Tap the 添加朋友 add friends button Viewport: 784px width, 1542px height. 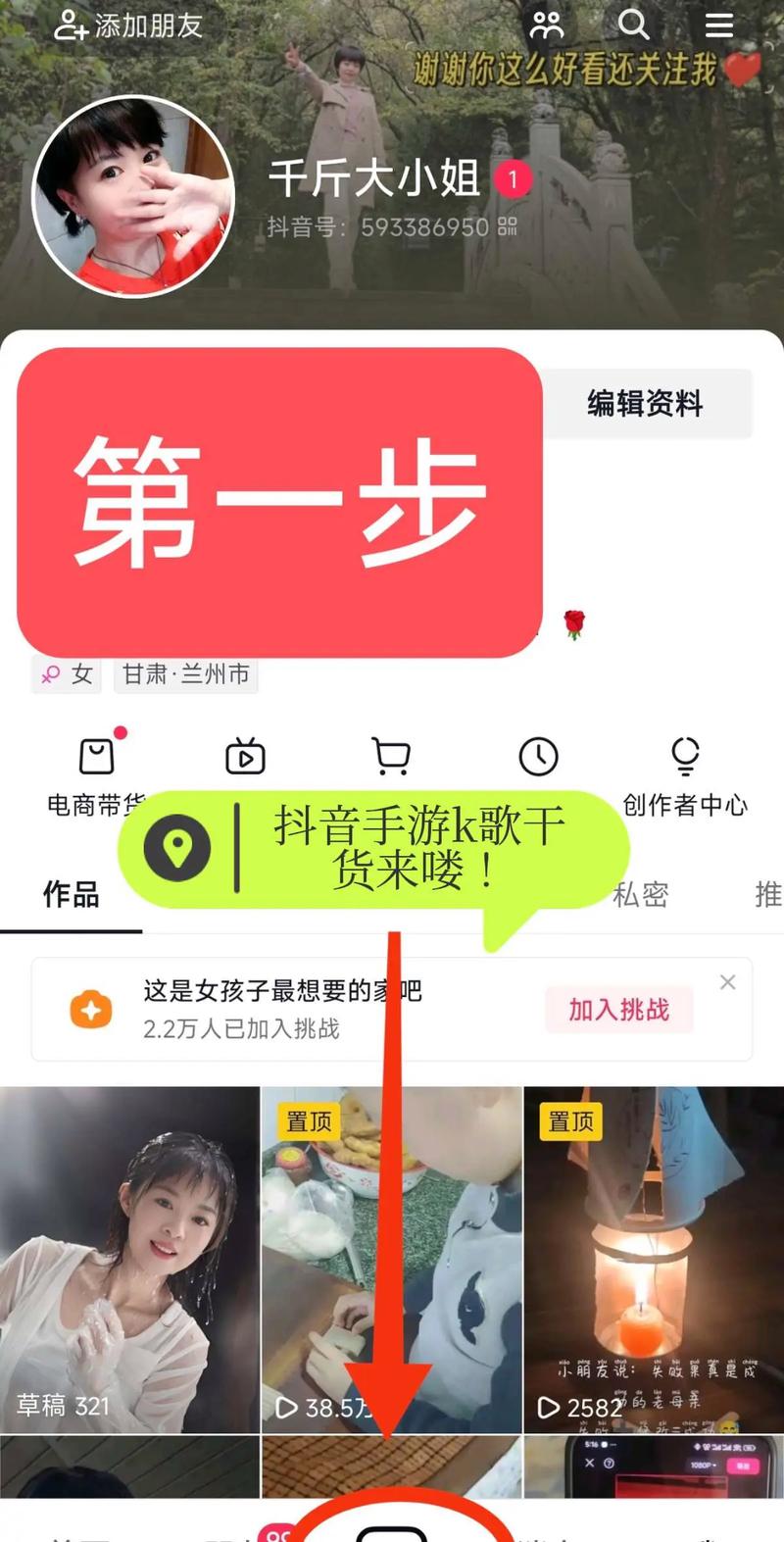[127, 25]
